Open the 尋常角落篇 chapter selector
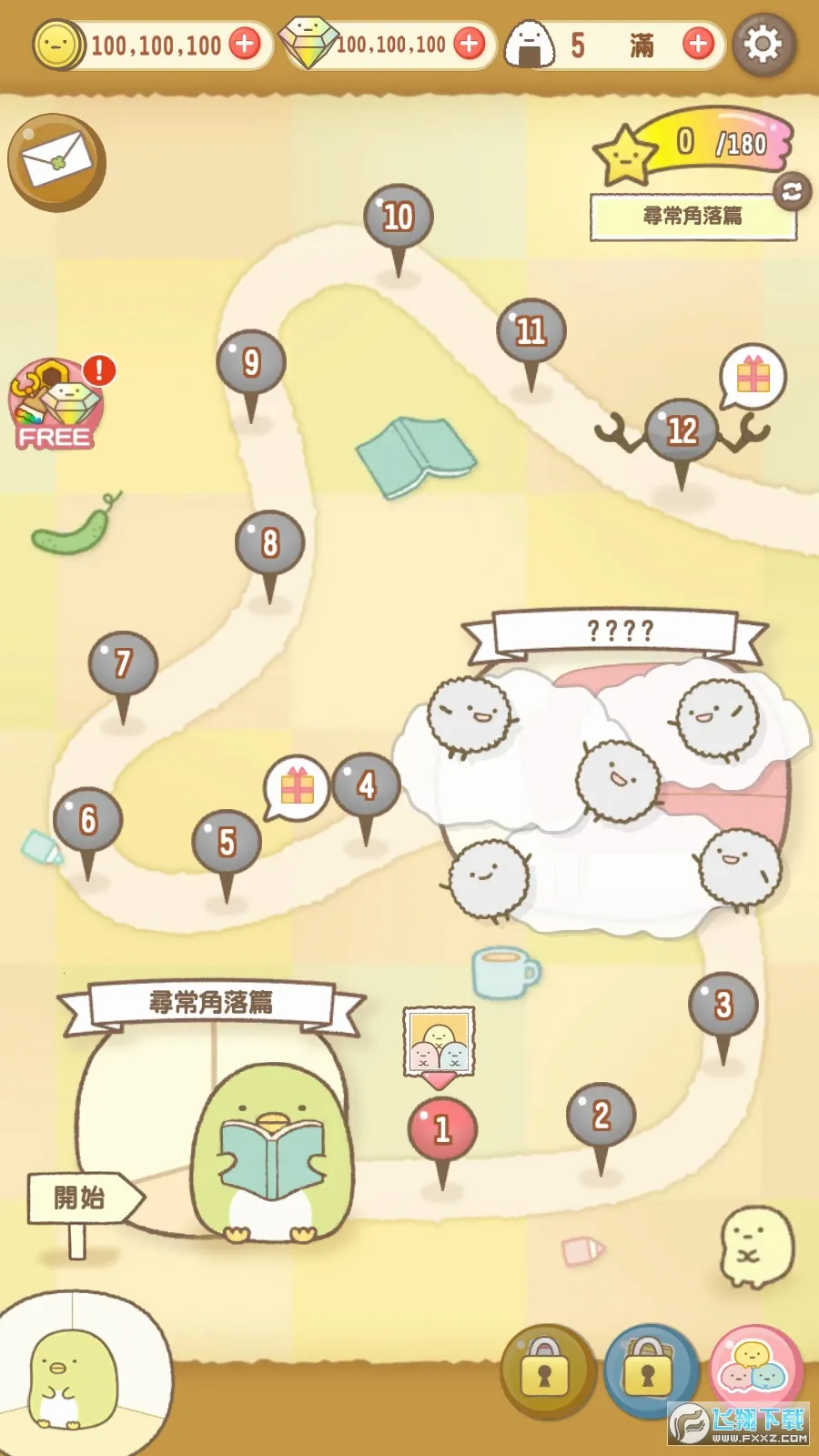This screenshot has width=819, height=1456. pos(693,217)
